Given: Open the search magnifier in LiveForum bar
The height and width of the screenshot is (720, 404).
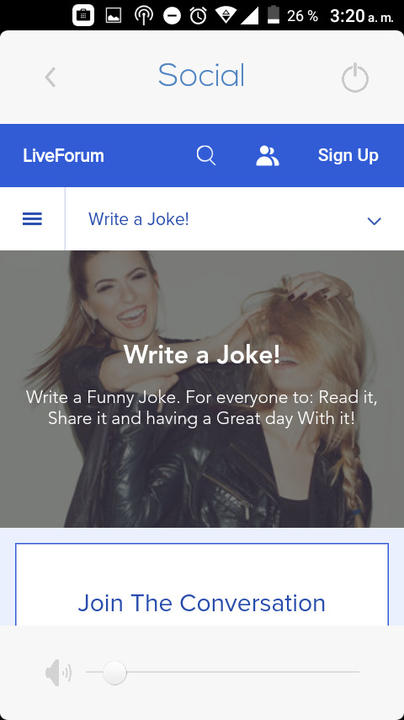Looking at the screenshot, I should coord(206,156).
